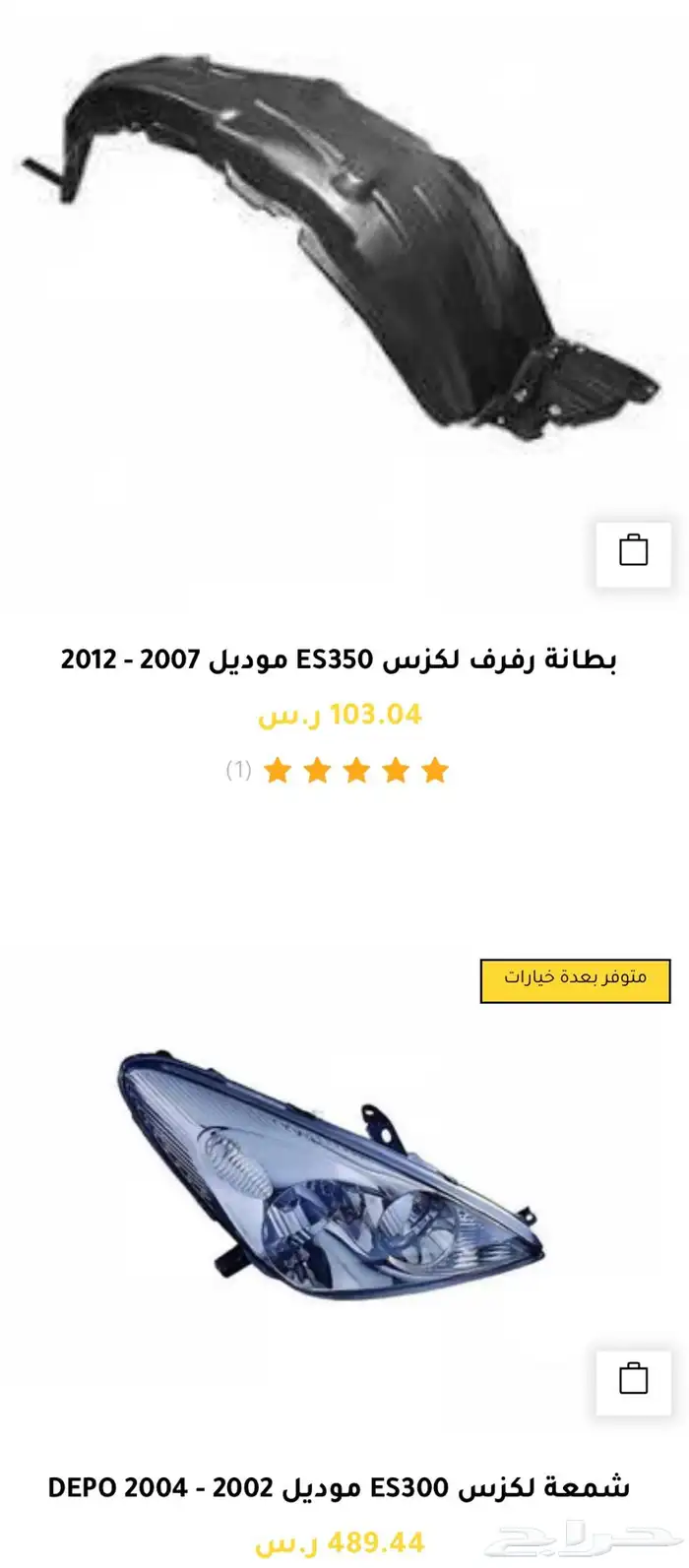Open product title بطانة رفرف لكزس ES350

pyautogui.click(x=339, y=659)
